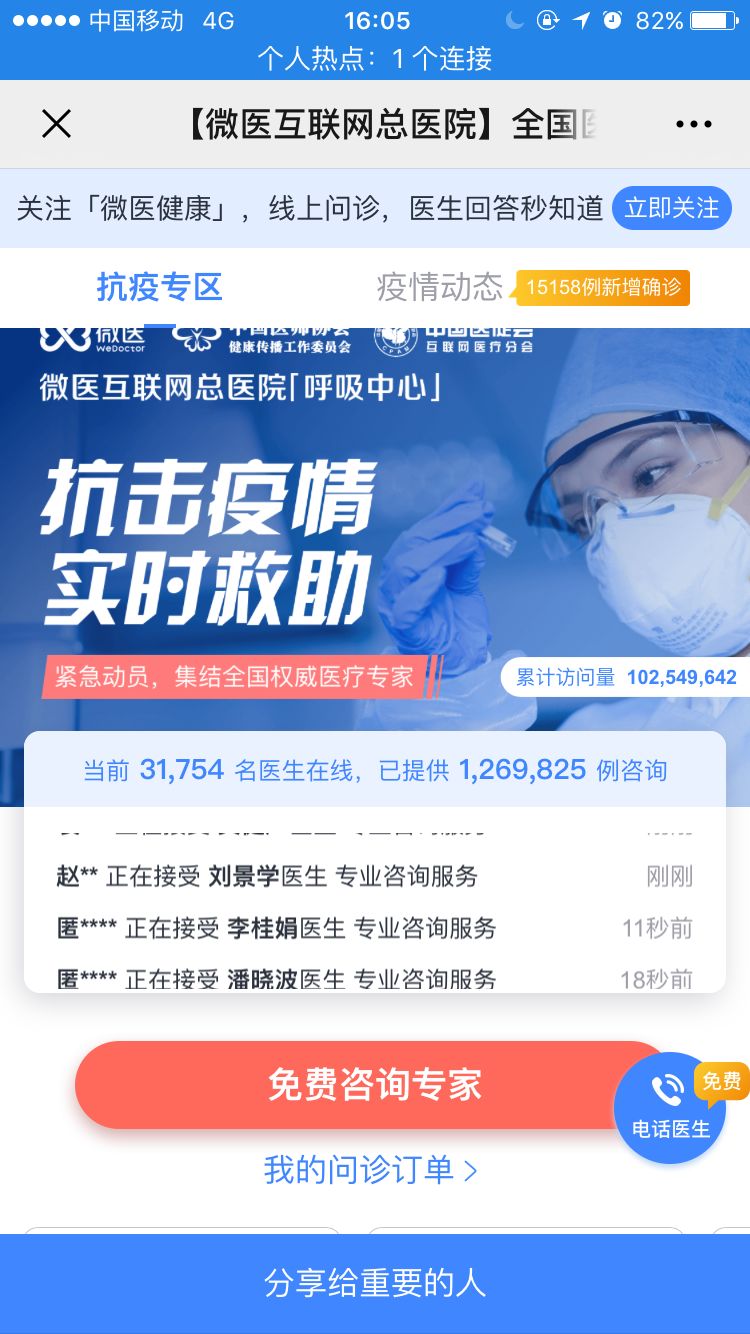Tap 立即关注 to follow 微医健康
The height and width of the screenshot is (1334, 750).
coord(671,208)
